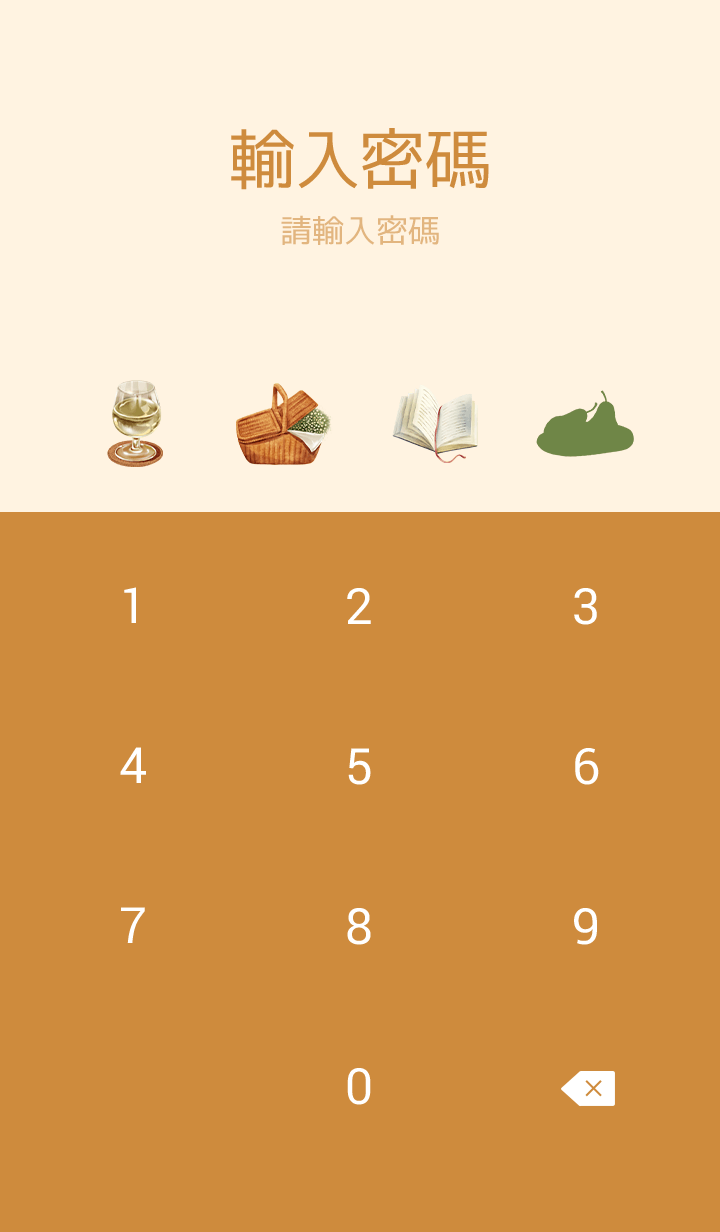Enter digit 3 on the keypad
Screen dimensions: 720x1232
[586, 607]
